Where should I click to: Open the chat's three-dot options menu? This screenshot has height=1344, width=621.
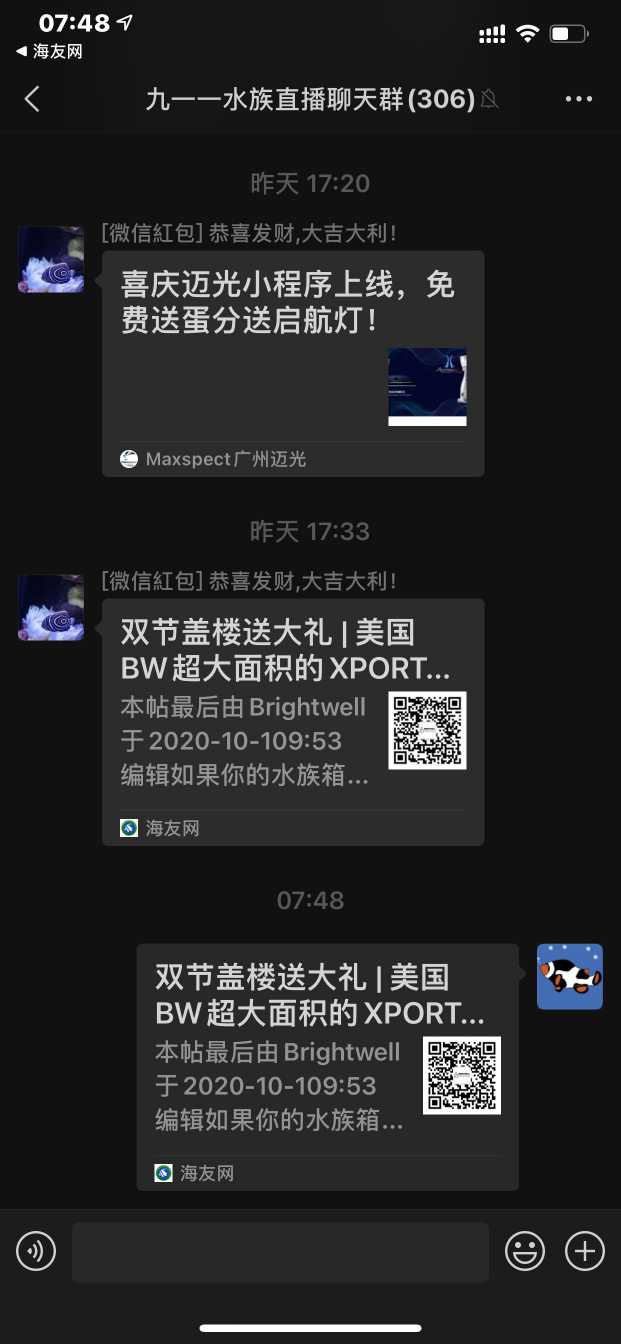(579, 99)
